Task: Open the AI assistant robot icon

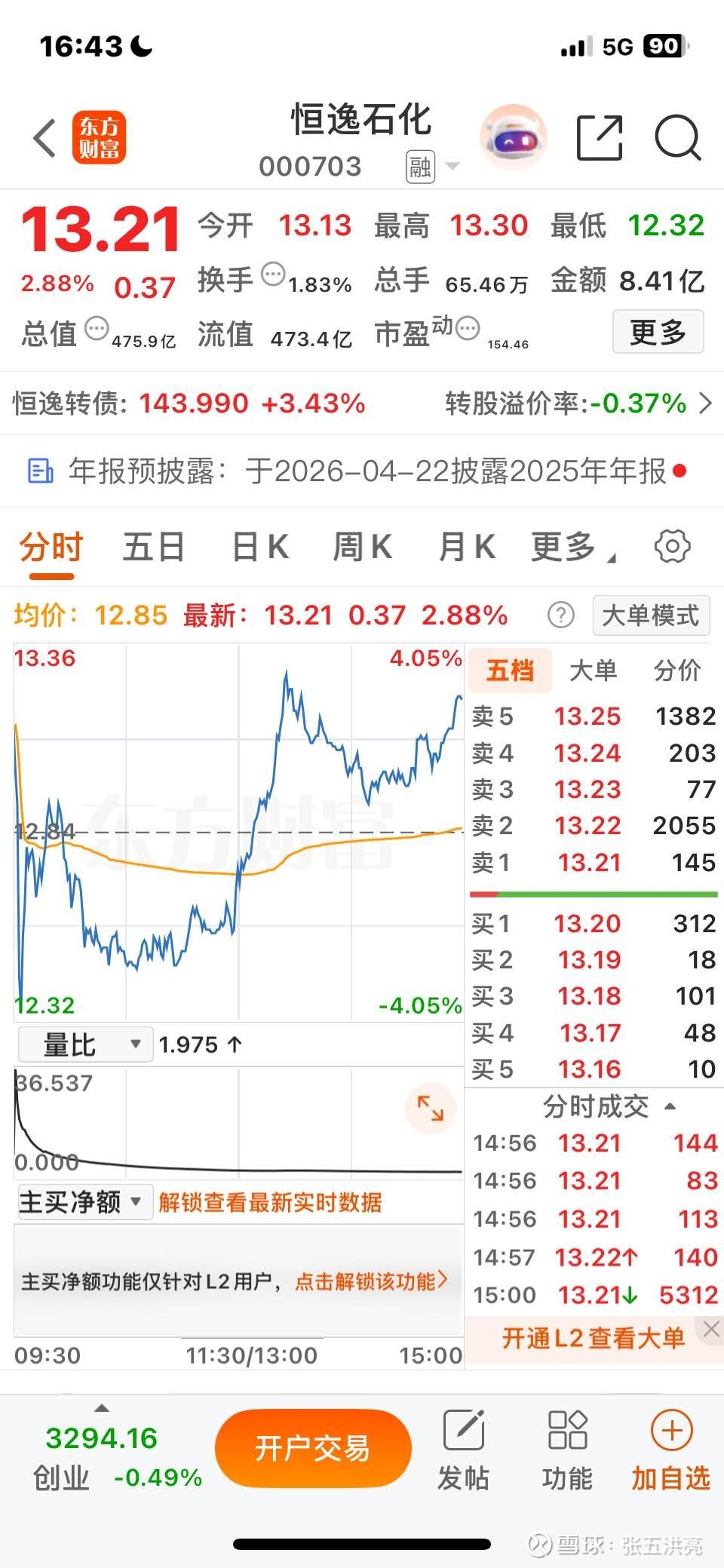Action: (x=514, y=137)
